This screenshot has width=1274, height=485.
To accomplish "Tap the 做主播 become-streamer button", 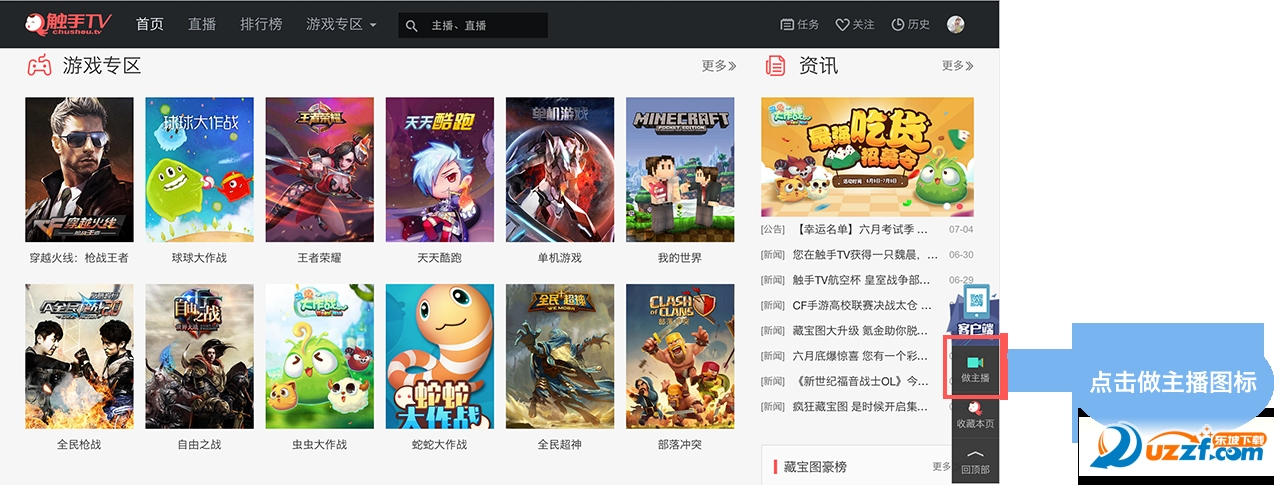I will point(975,368).
